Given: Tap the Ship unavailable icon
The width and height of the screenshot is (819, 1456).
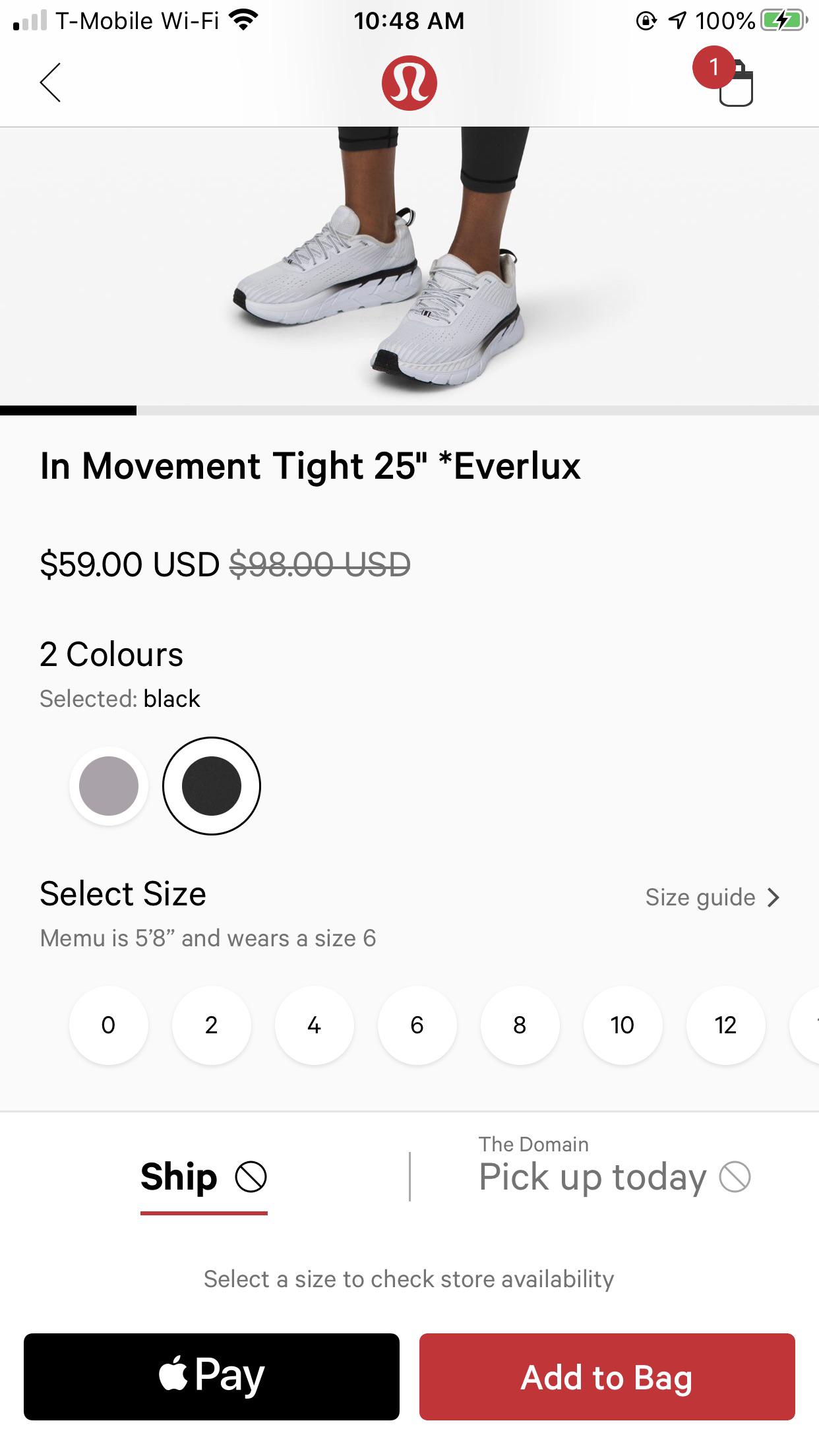Looking at the screenshot, I should click(x=252, y=1177).
